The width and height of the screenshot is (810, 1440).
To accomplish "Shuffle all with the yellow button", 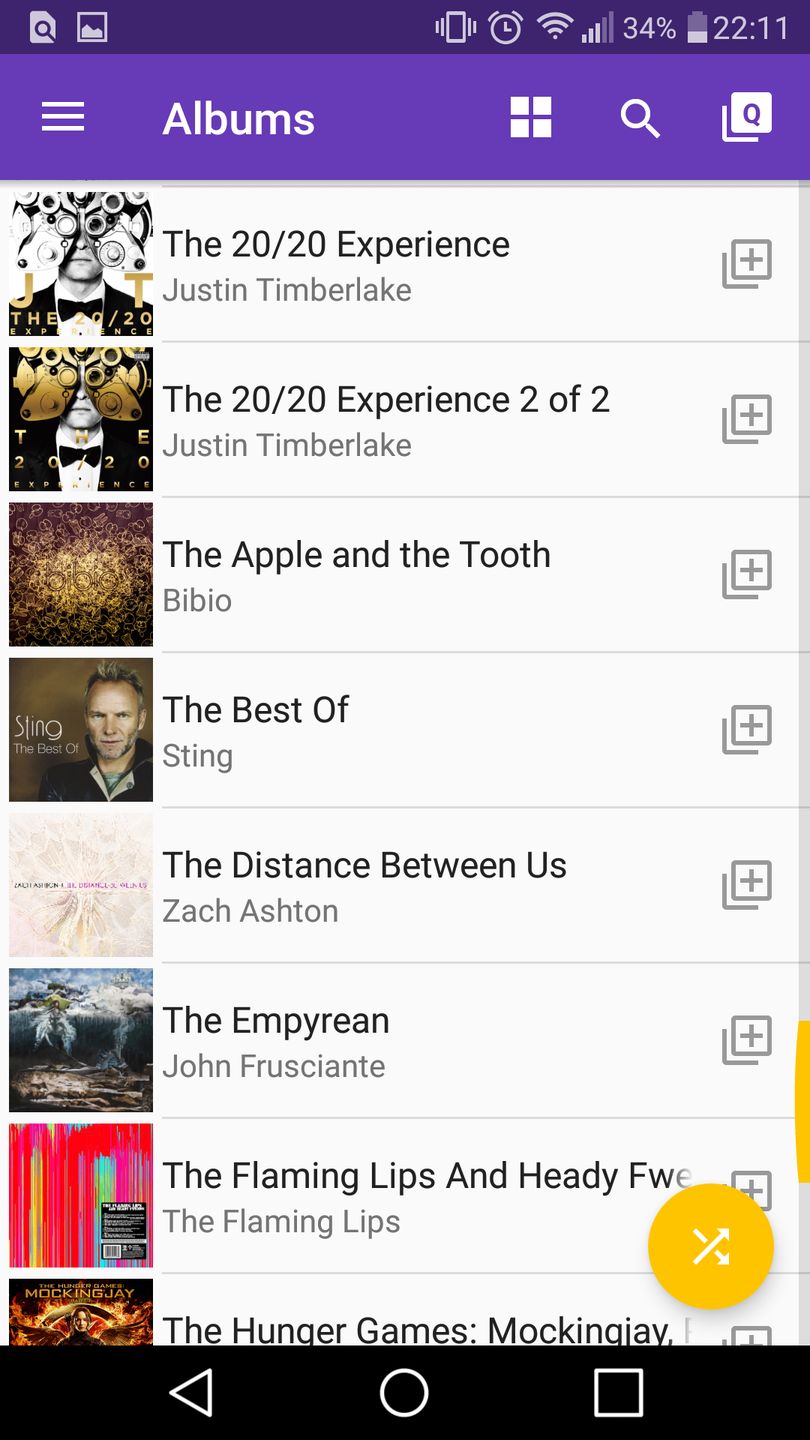I will tap(711, 1246).
